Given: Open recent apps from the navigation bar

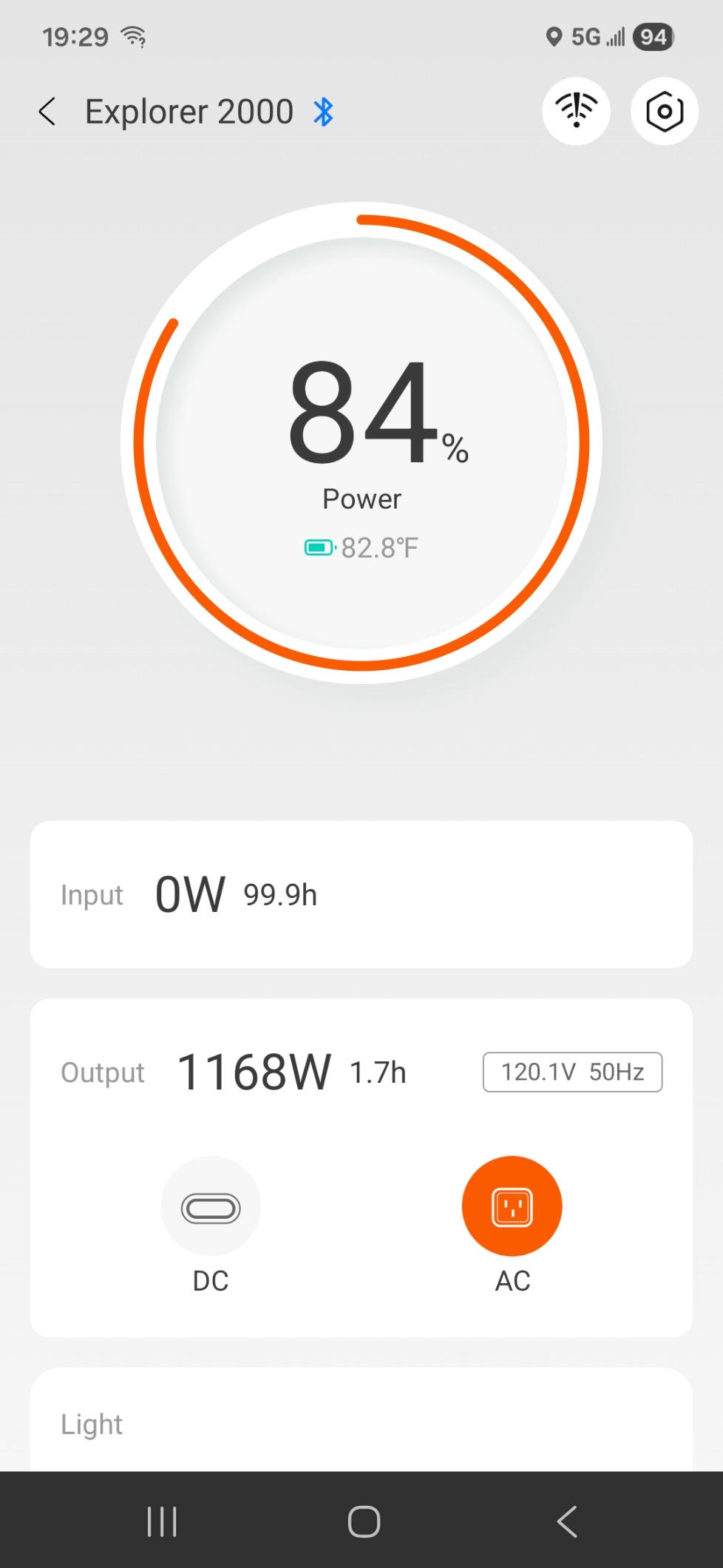Looking at the screenshot, I should (162, 1521).
